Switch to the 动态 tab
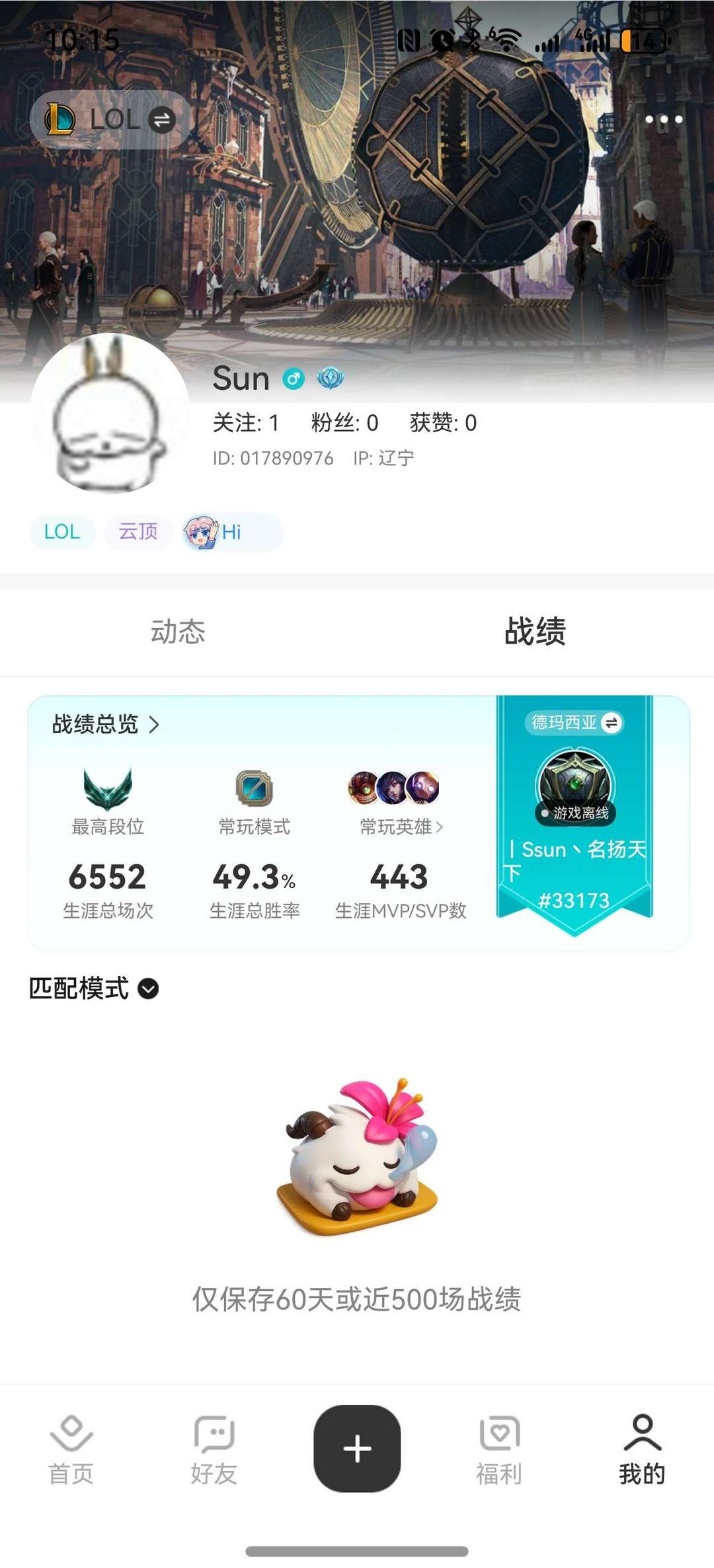 point(178,632)
